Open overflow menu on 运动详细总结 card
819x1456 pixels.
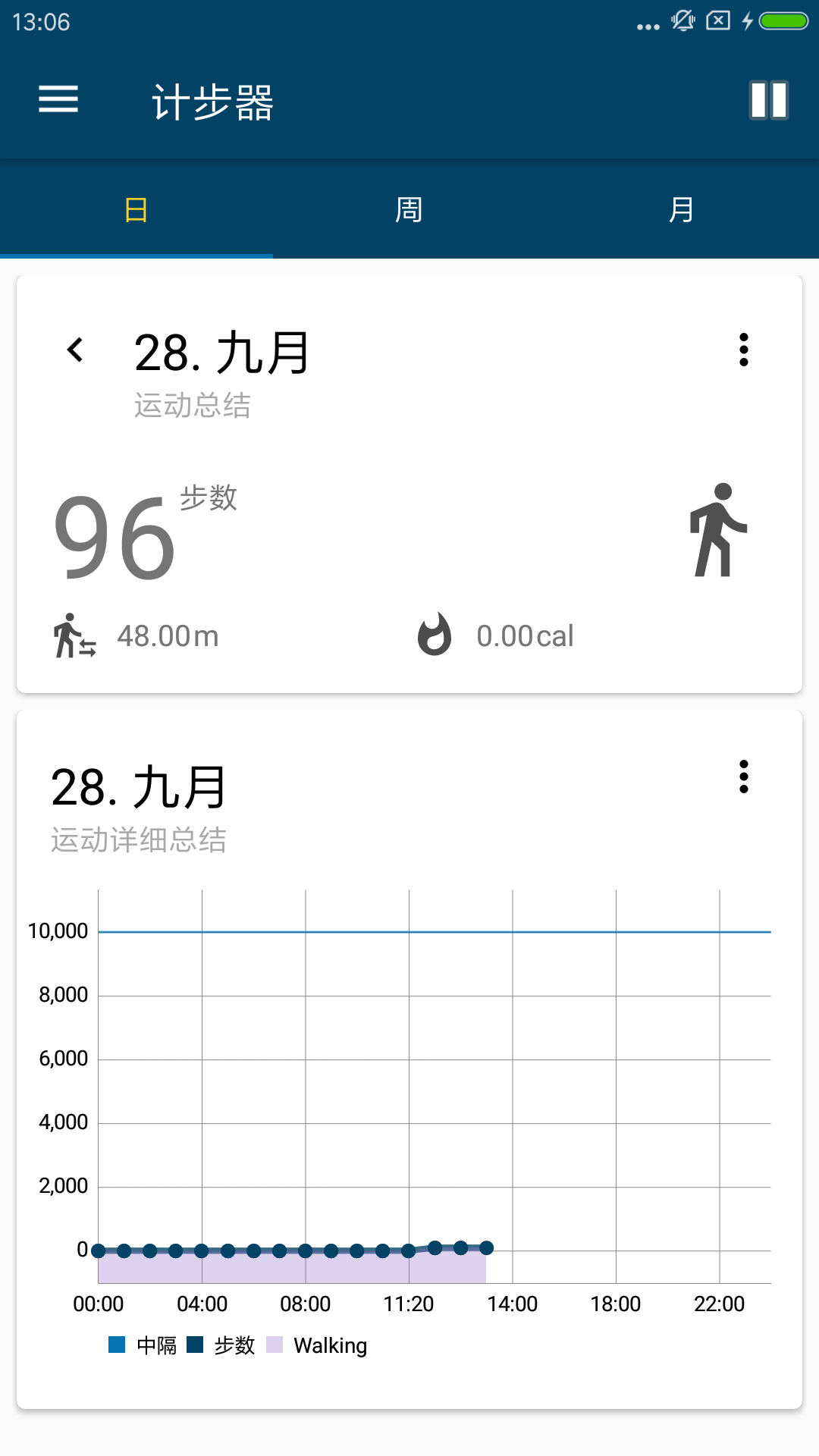[x=743, y=777]
